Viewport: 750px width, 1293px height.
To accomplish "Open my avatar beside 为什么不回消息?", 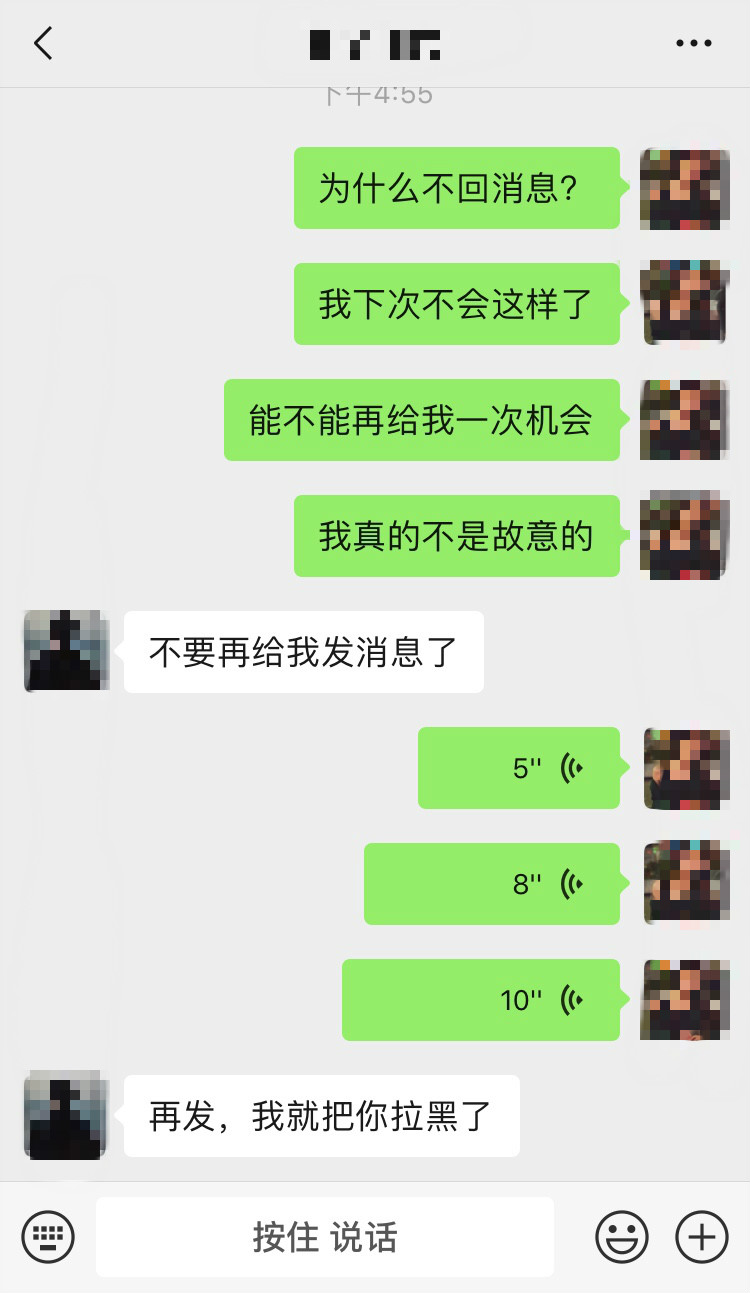I will 685,189.
